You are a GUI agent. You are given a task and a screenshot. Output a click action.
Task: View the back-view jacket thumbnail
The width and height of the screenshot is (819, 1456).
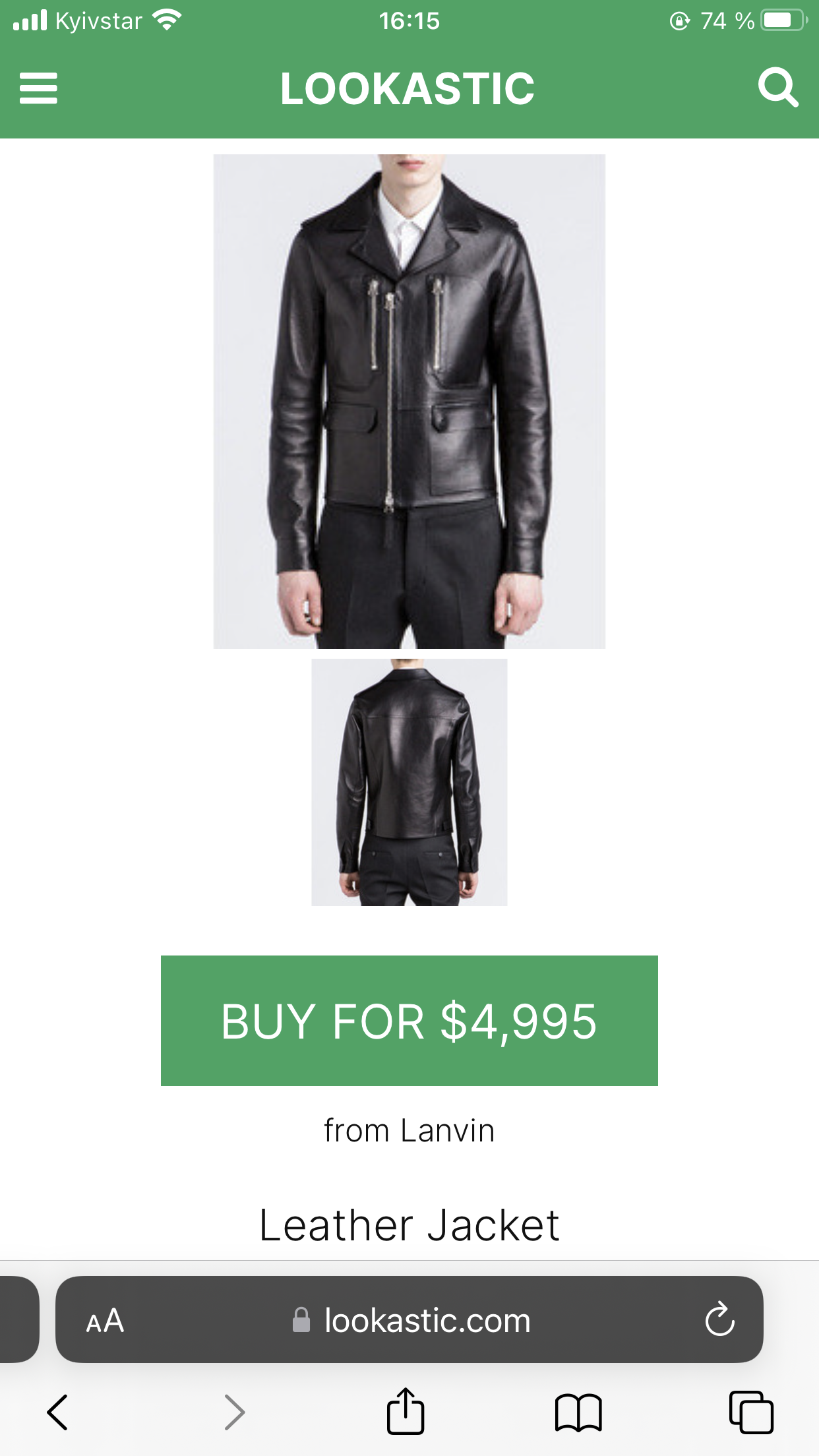(409, 782)
